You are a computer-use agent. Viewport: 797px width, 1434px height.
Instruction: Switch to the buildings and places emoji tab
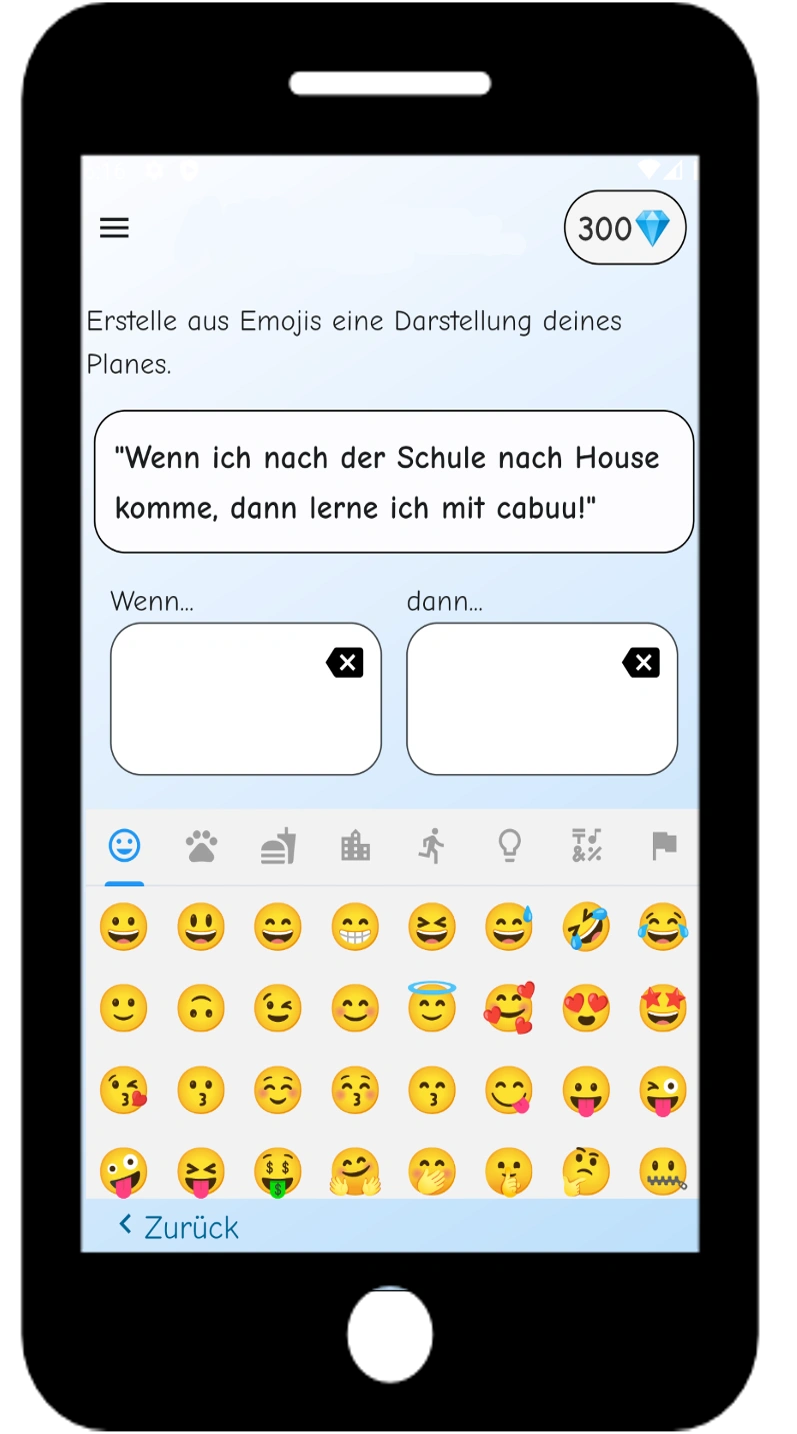point(355,847)
